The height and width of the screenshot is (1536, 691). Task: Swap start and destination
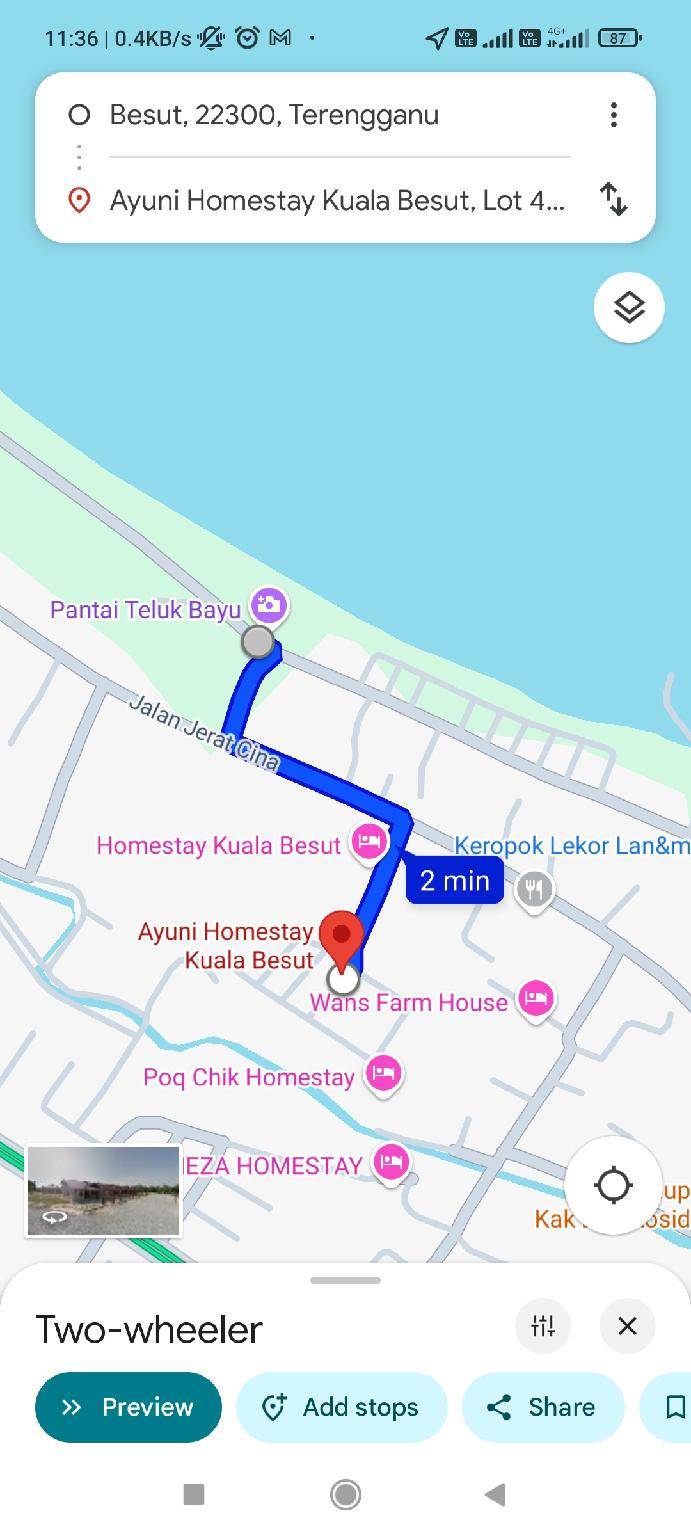click(x=614, y=199)
